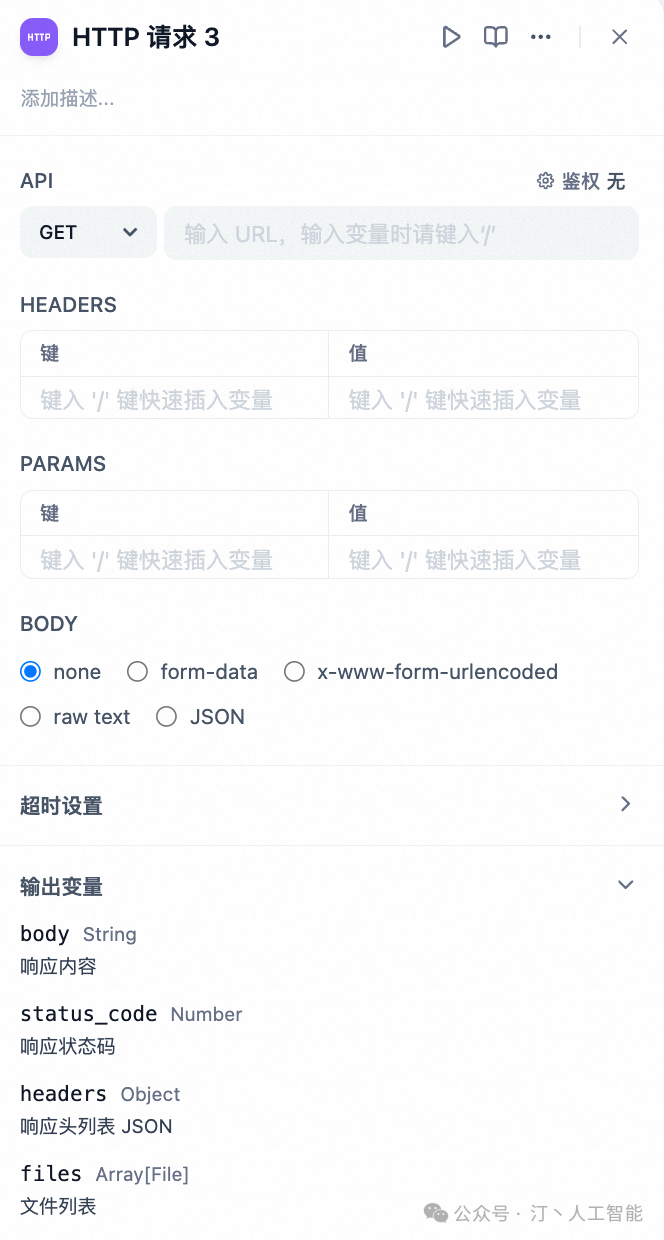Select form-data body type

click(138, 672)
